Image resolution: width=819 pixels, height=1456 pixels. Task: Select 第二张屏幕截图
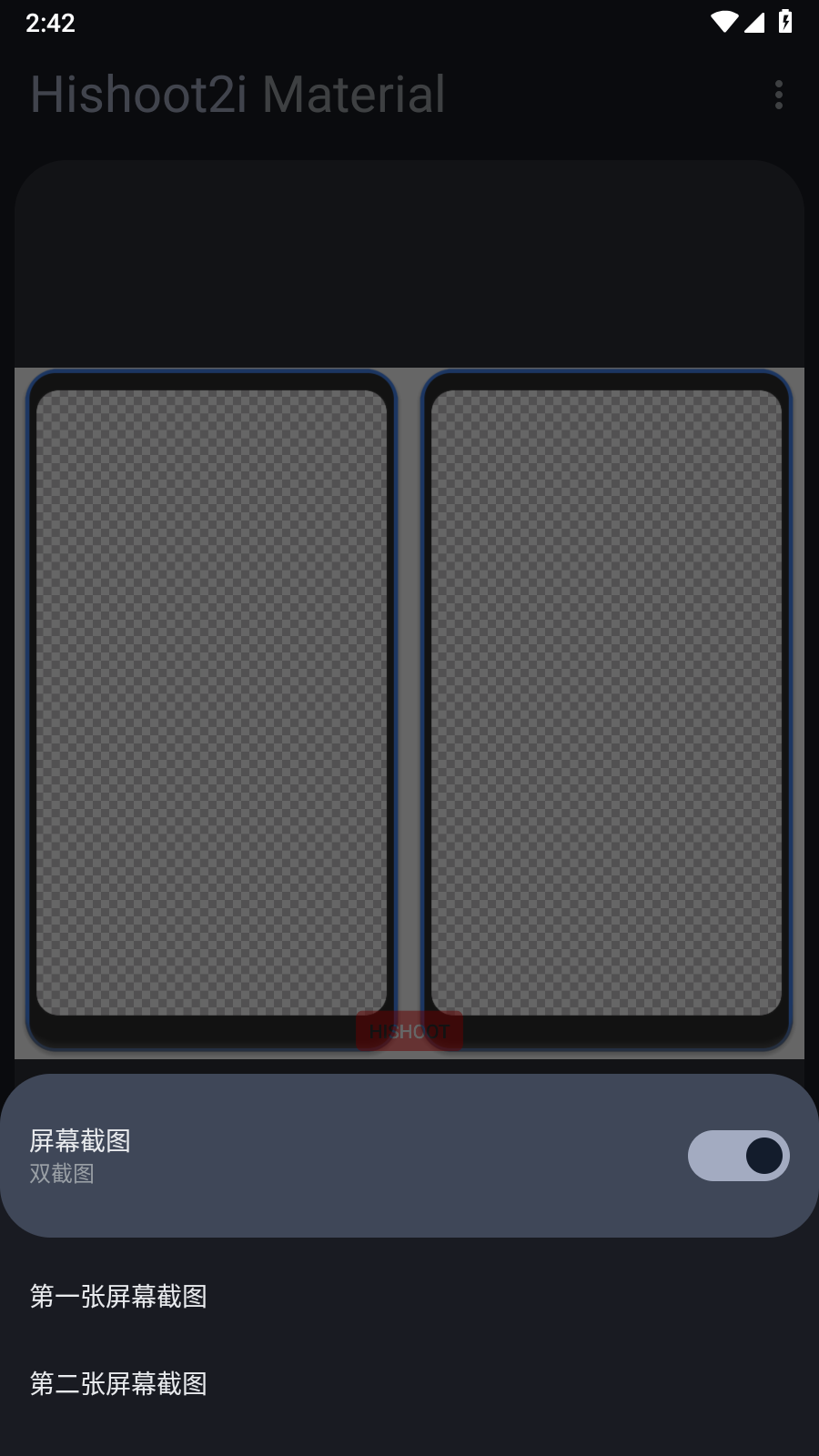point(409,1383)
